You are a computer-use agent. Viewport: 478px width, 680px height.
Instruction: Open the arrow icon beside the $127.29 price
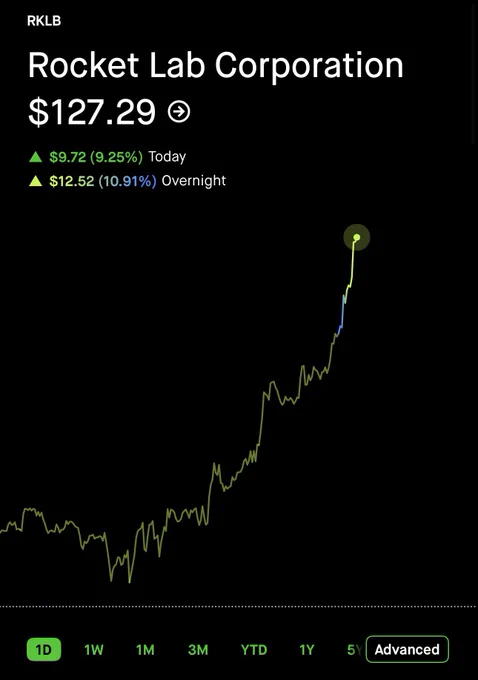[x=179, y=112]
